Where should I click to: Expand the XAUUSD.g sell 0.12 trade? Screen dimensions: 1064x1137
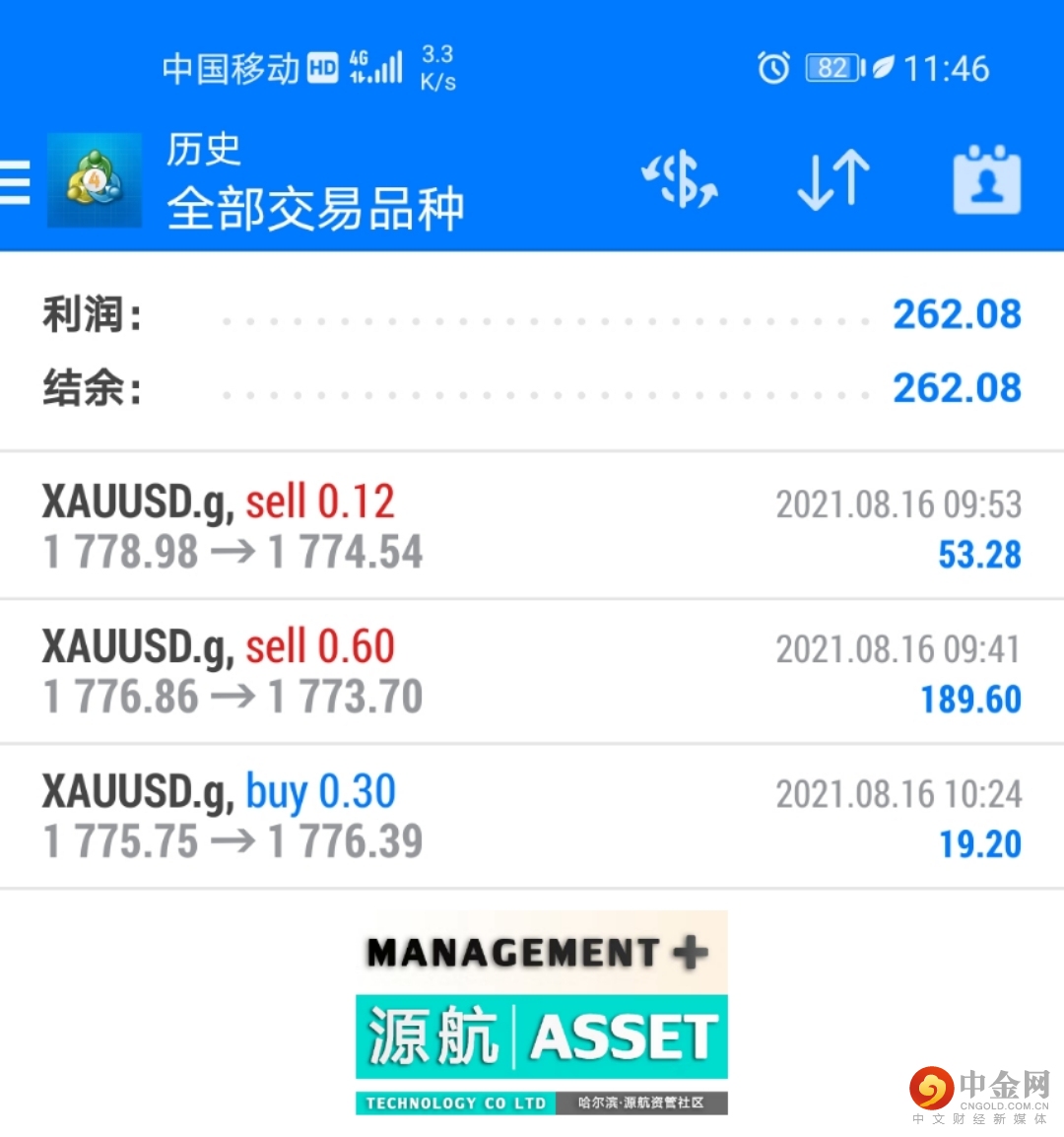(x=532, y=527)
